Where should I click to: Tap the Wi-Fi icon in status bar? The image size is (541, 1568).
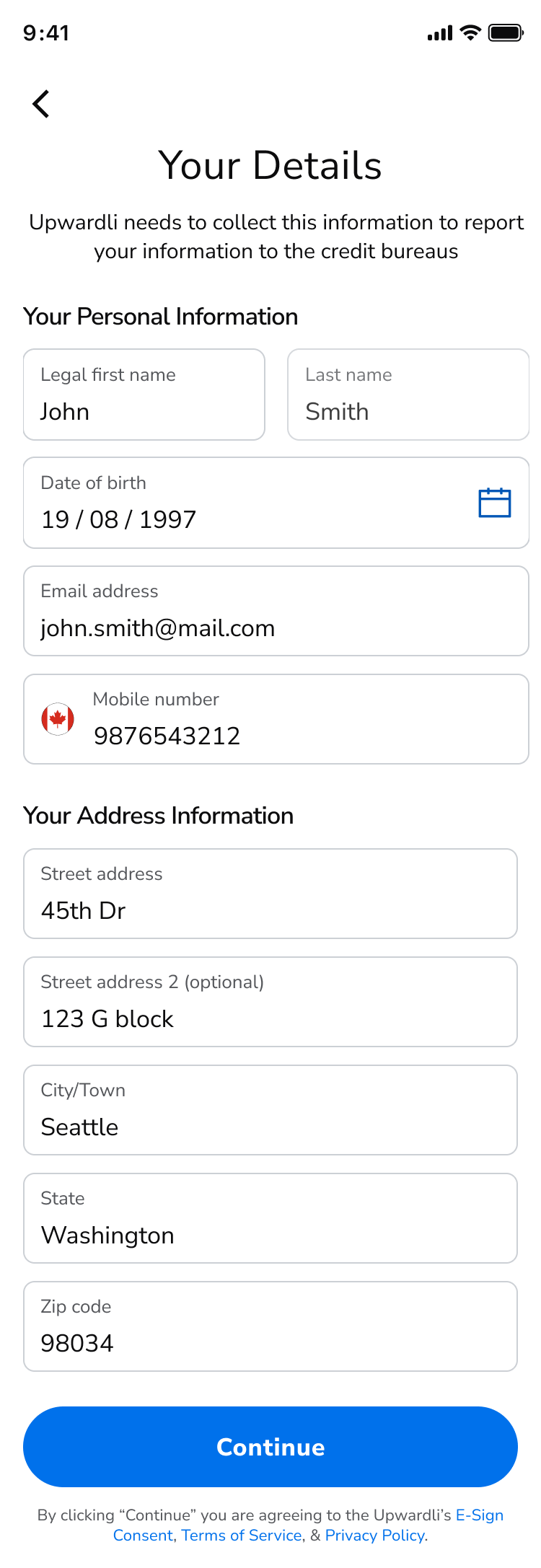[x=470, y=32]
